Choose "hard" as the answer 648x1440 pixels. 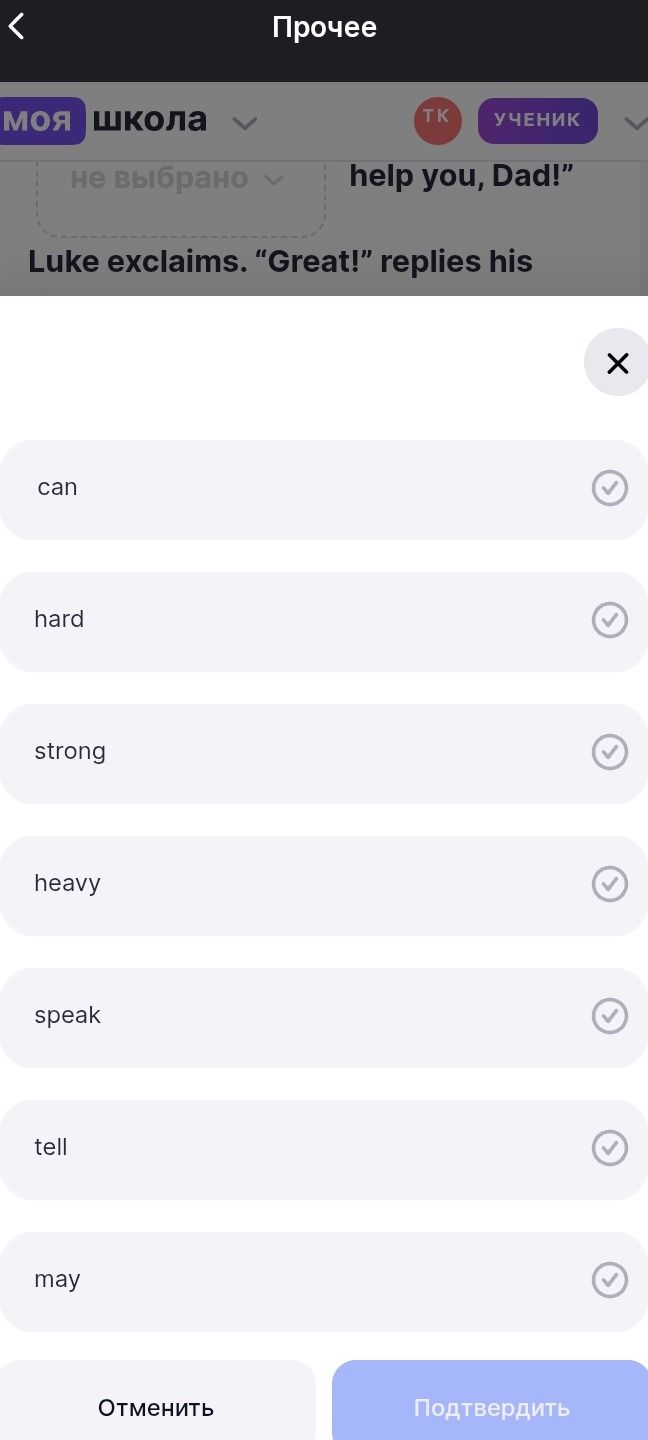pyautogui.click(x=324, y=622)
